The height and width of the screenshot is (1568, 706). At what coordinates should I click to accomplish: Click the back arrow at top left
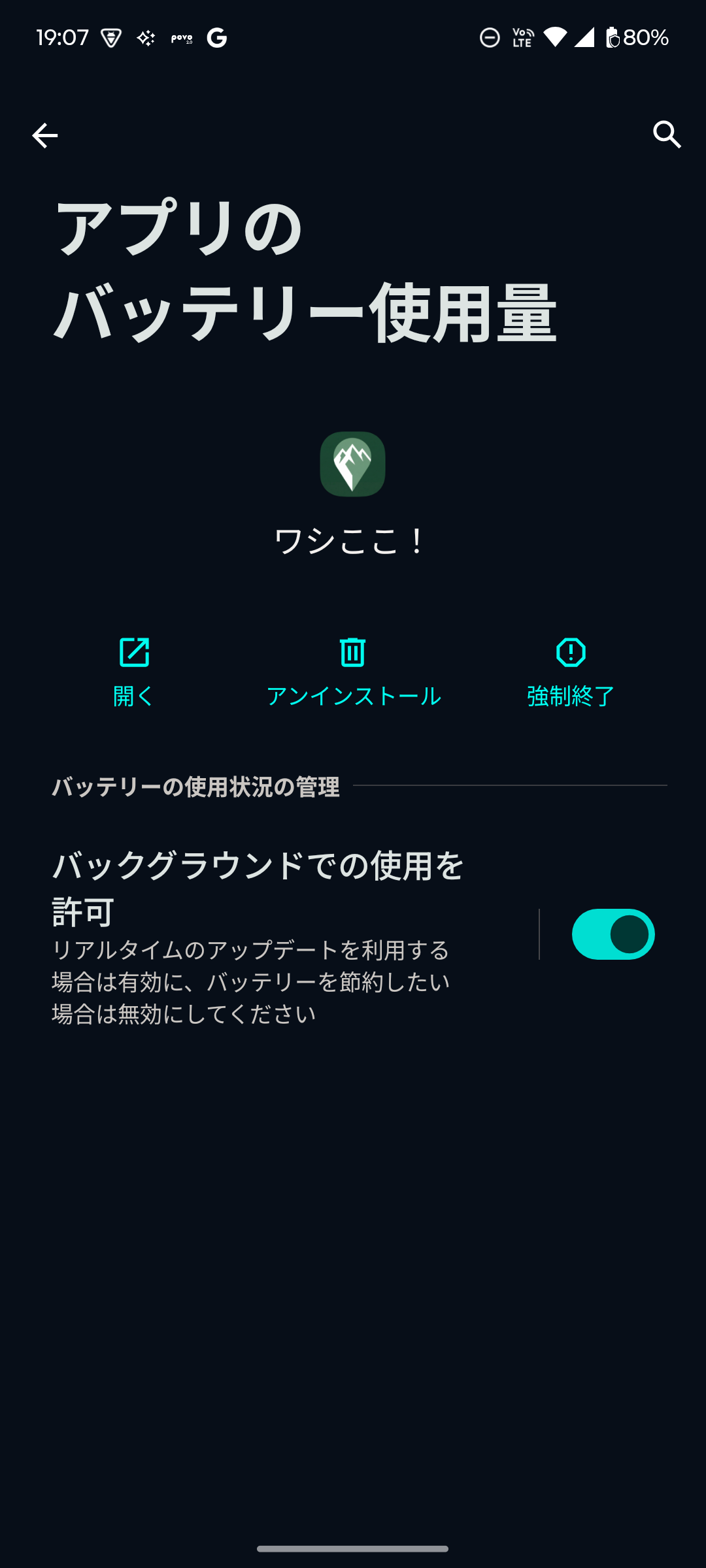[x=43, y=136]
